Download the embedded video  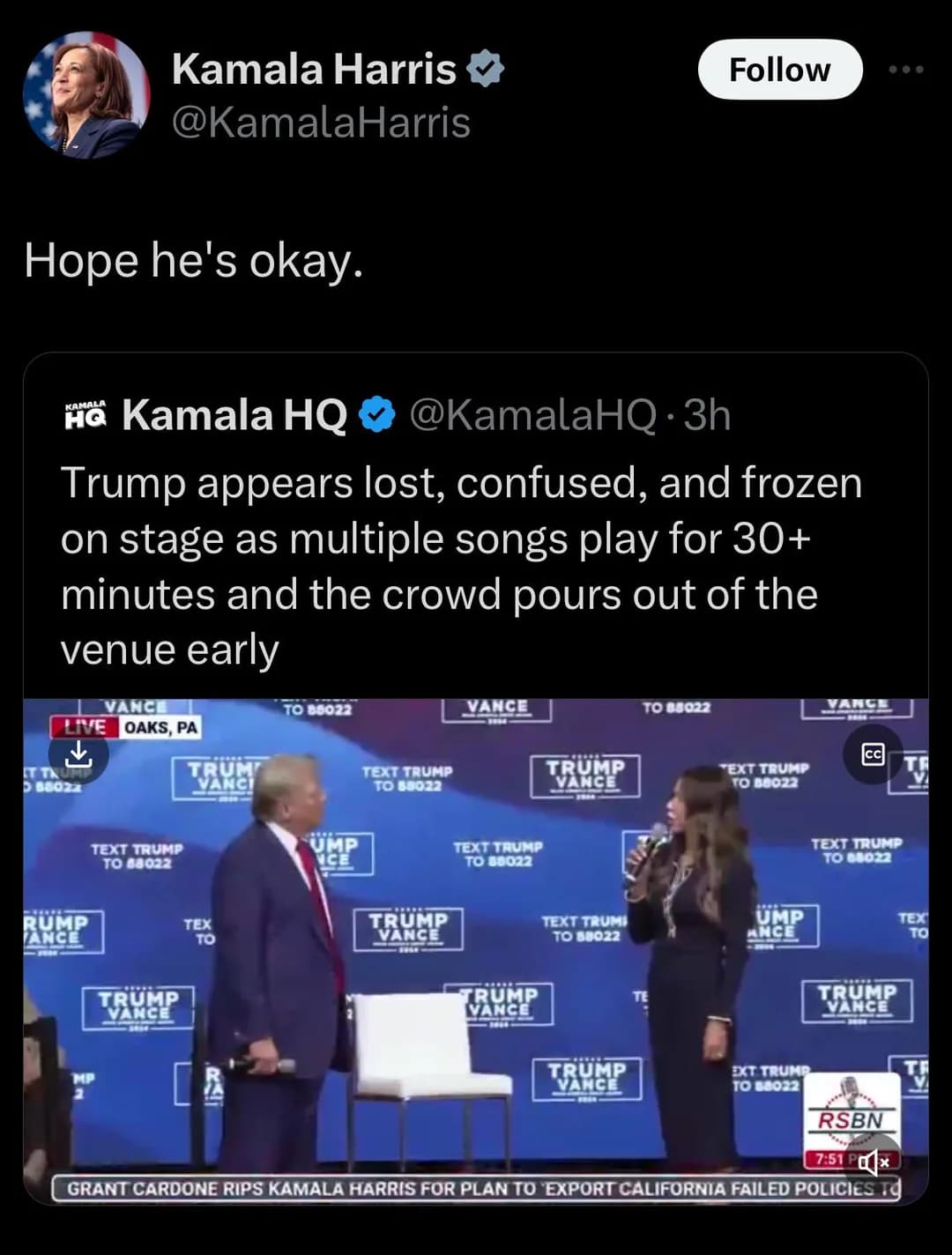point(79,754)
